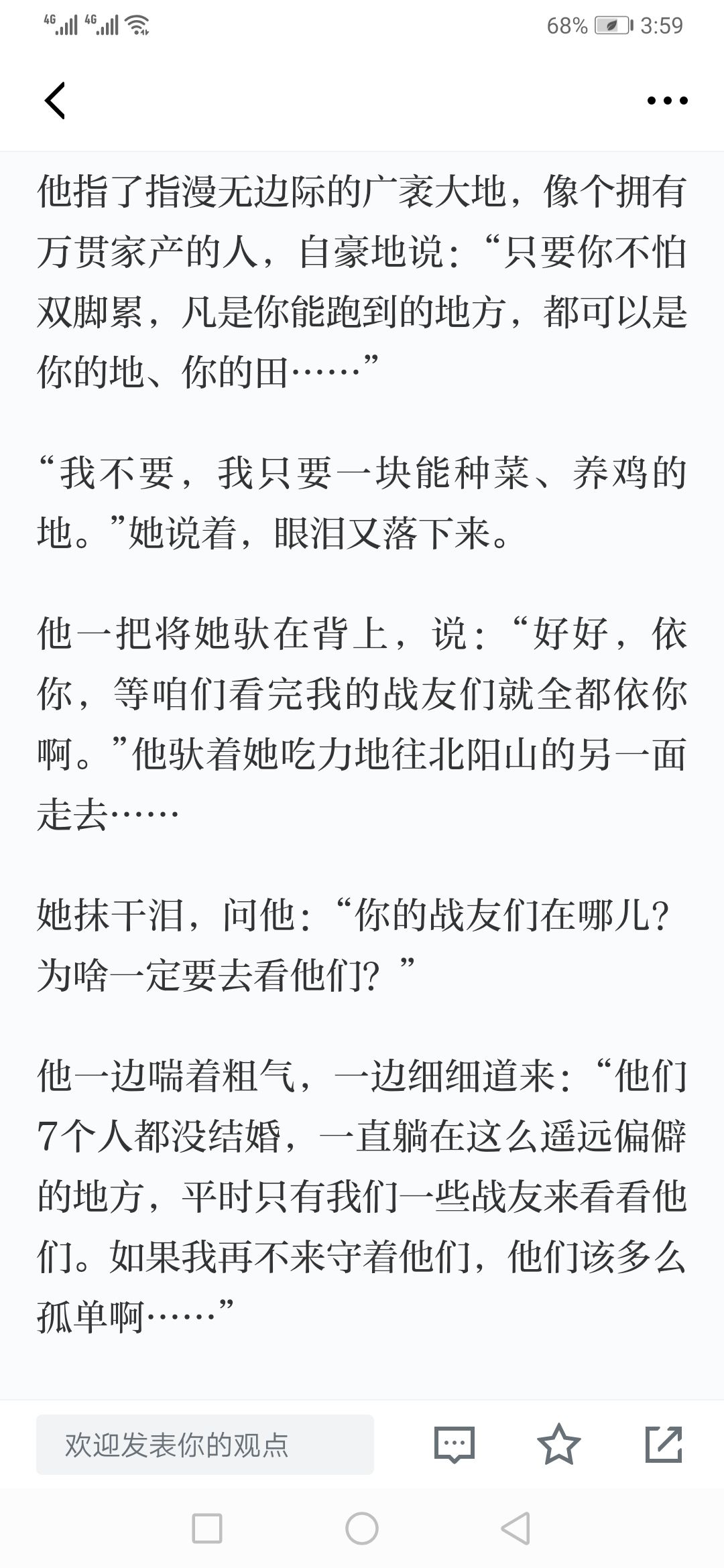Screen dimensions: 724x1568
Task: Open the three-dot overflow menu
Action: point(667,101)
